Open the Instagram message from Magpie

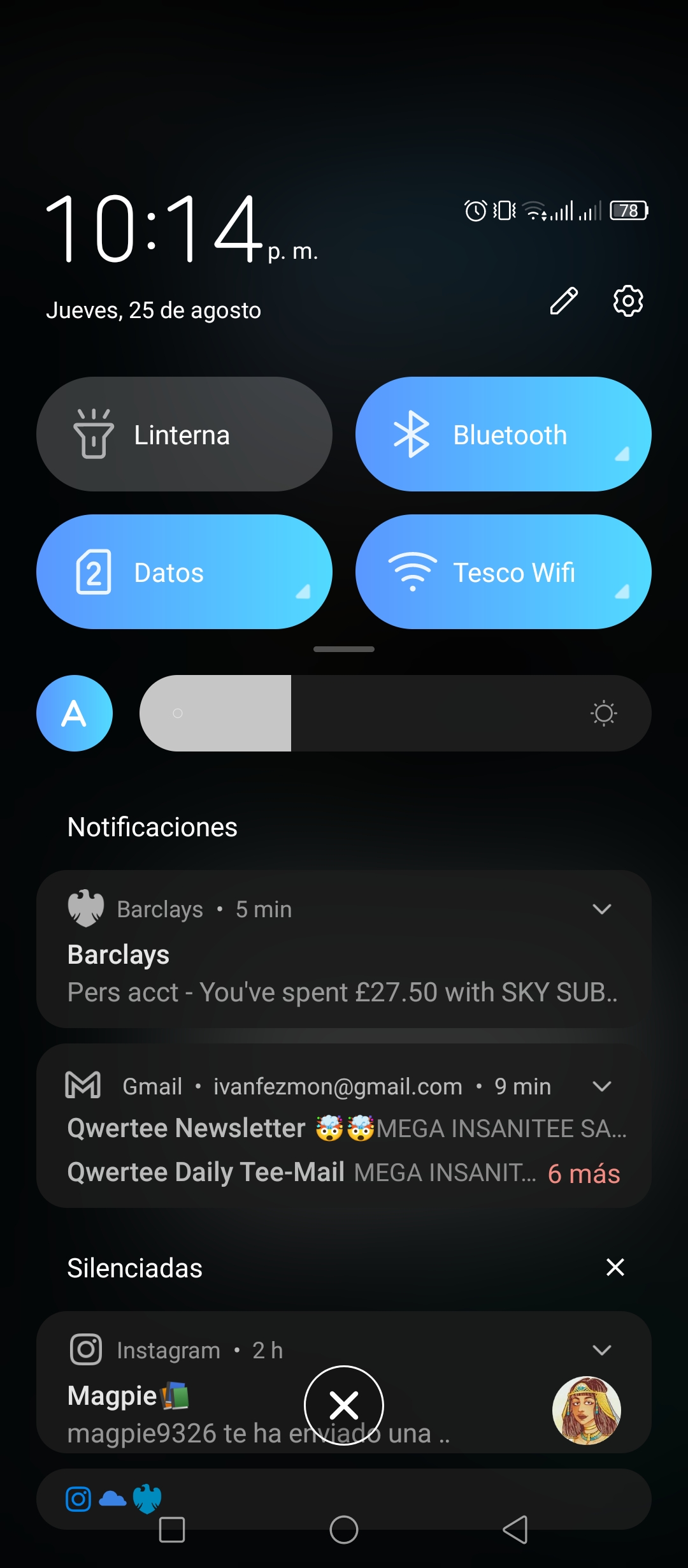click(344, 1383)
